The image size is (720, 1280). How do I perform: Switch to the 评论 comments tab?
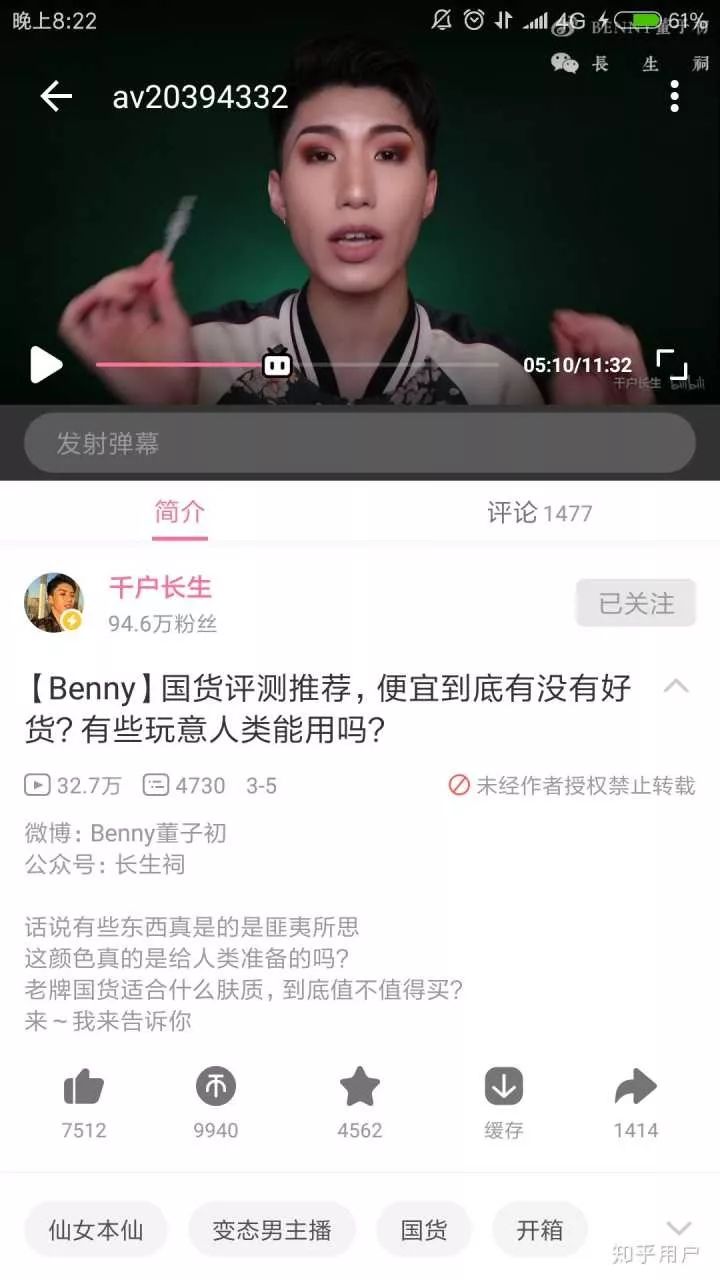(x=541, y=511)
